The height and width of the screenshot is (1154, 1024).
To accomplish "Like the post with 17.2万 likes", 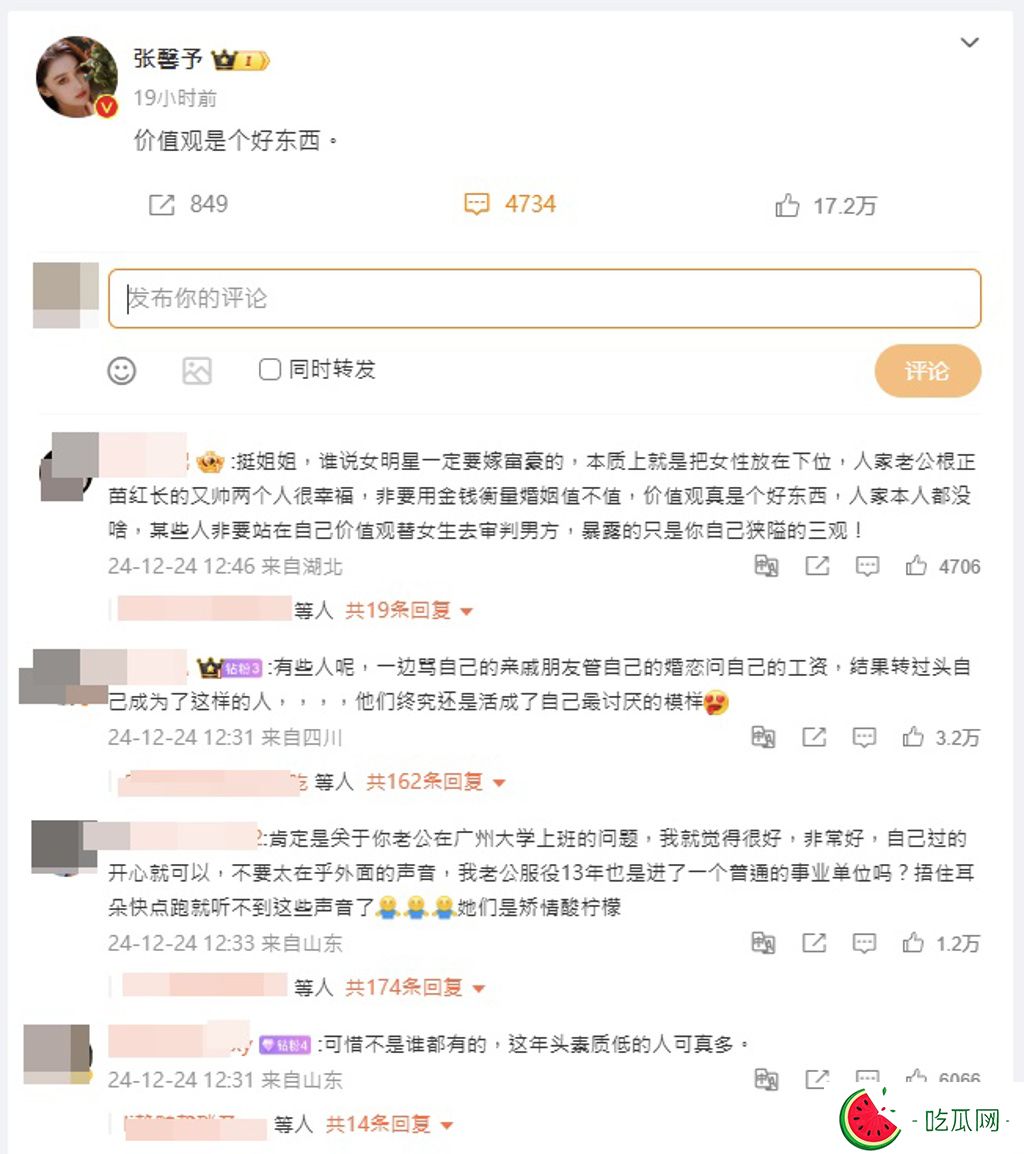I will (x=826, y=206).
